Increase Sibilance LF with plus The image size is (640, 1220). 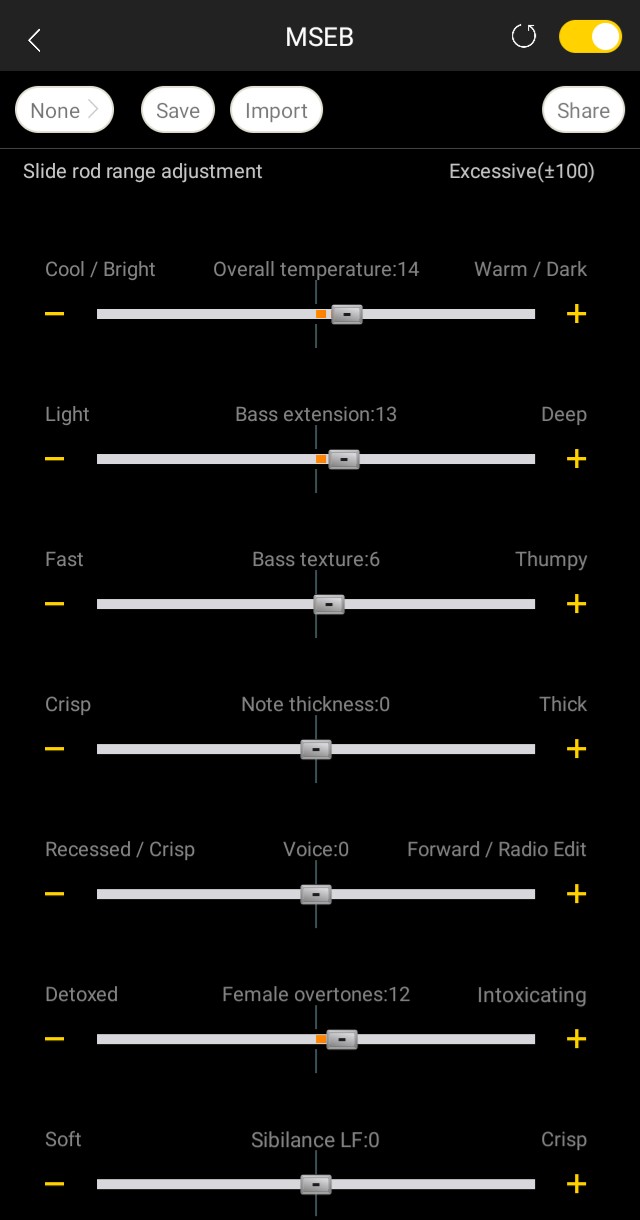pyautogui.click(x=576, y=1184)
